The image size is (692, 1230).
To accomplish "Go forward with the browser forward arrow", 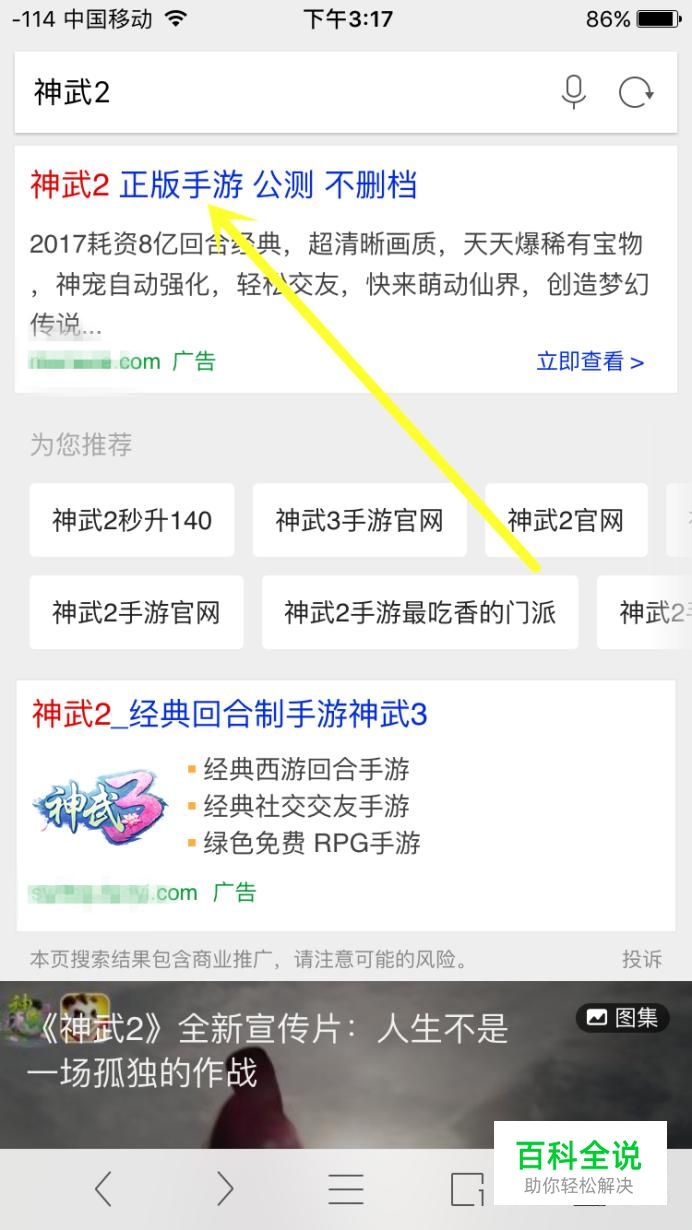I will click(x=225, y=1189).
